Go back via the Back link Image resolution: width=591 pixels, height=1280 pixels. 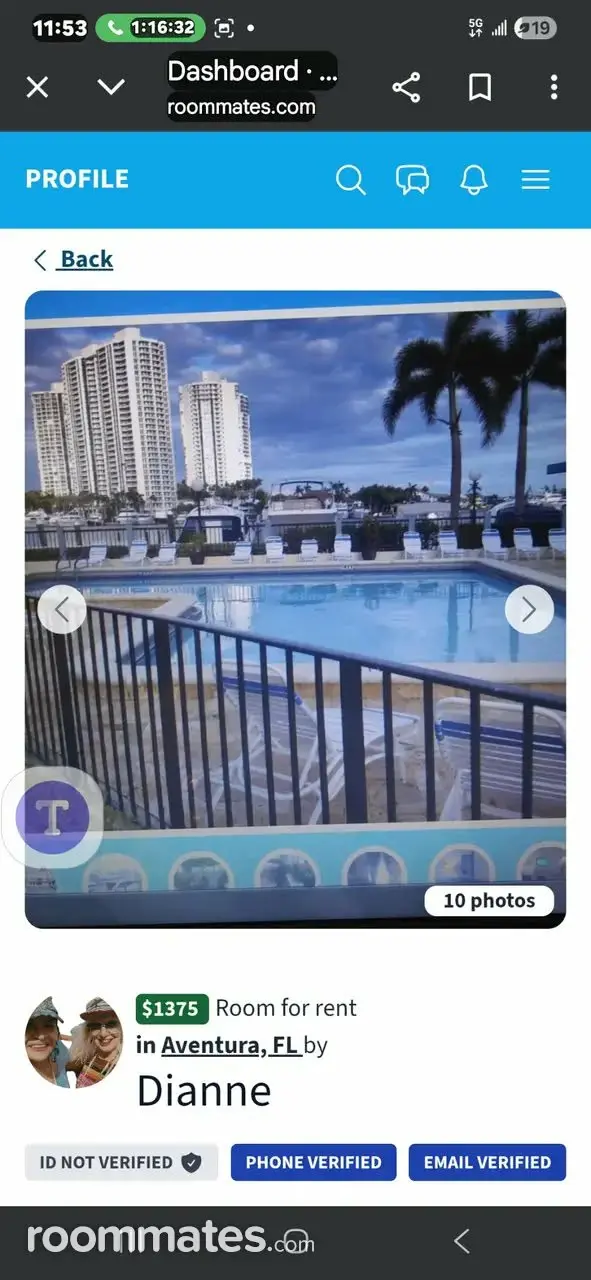[x=73, y=260]
